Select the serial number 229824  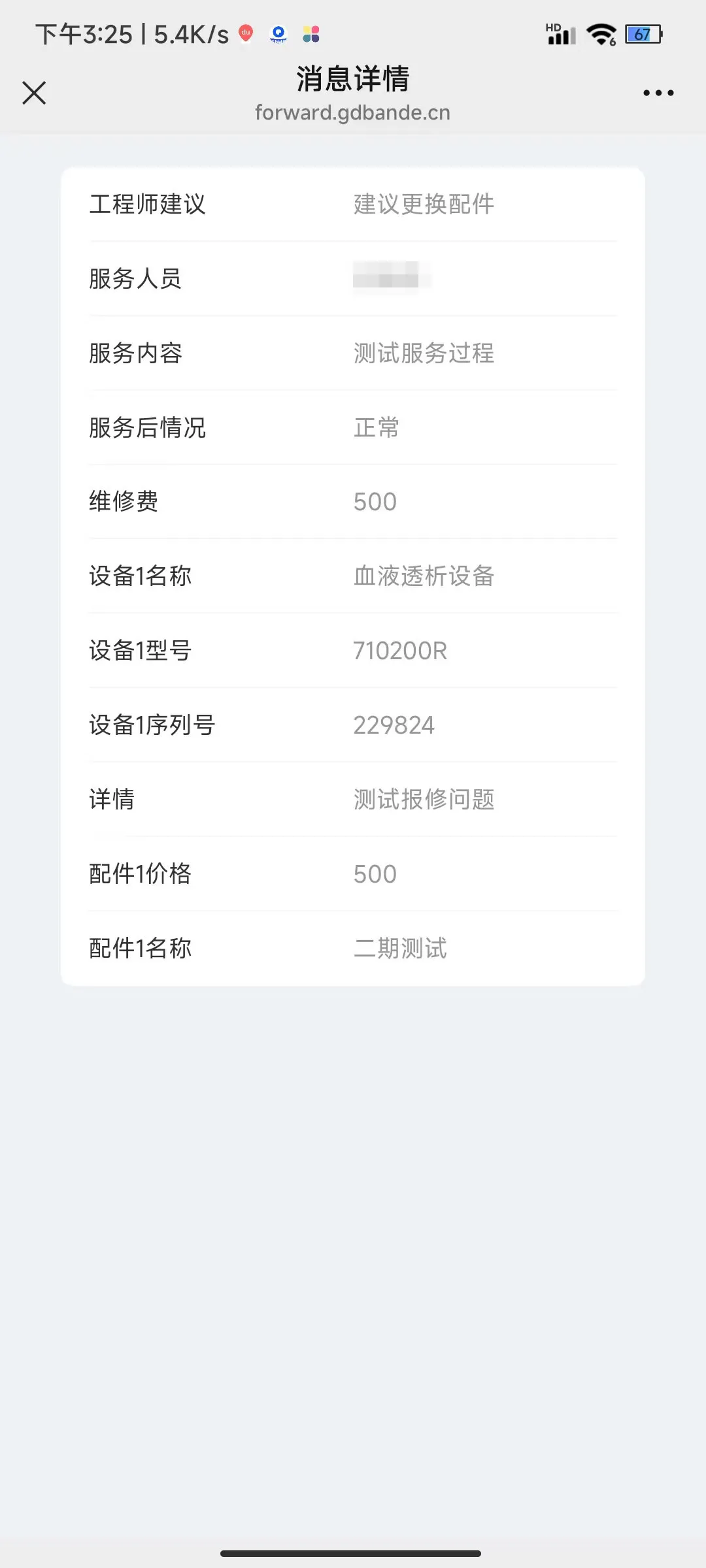click(x=394, y=725)
